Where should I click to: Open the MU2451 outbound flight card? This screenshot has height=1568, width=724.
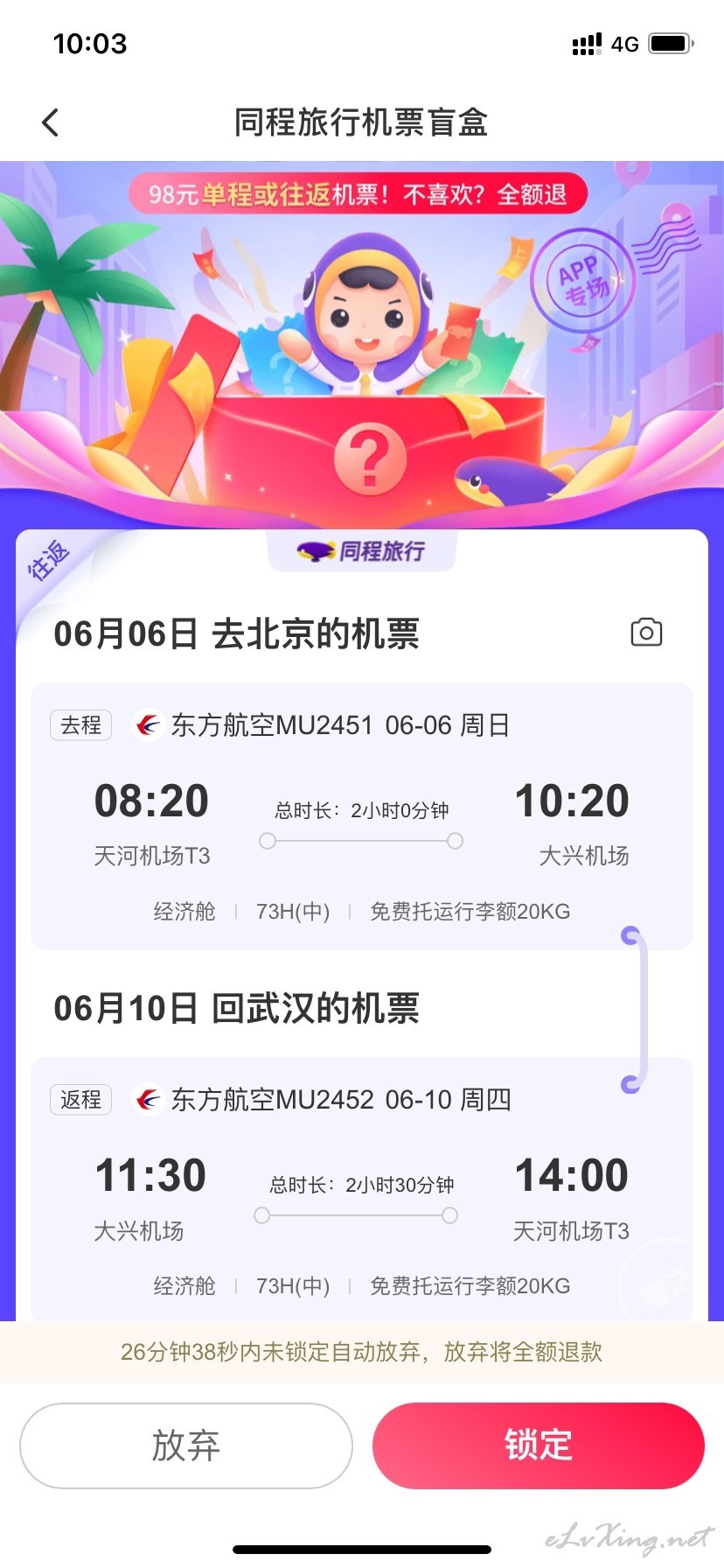coord(362,816)
